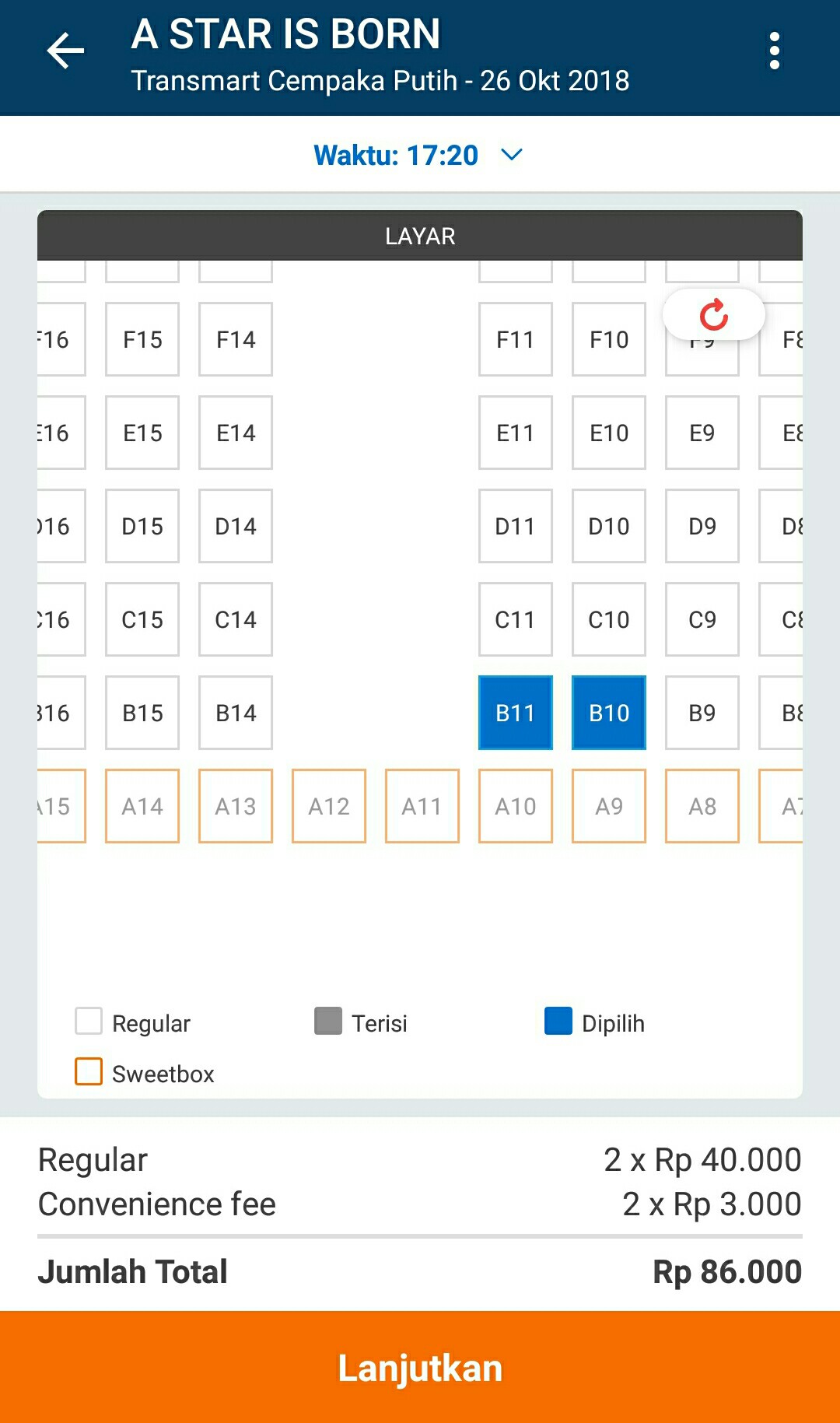Pick seat D10
Screen dimensions: 840x1423
(x=609, y=526)
